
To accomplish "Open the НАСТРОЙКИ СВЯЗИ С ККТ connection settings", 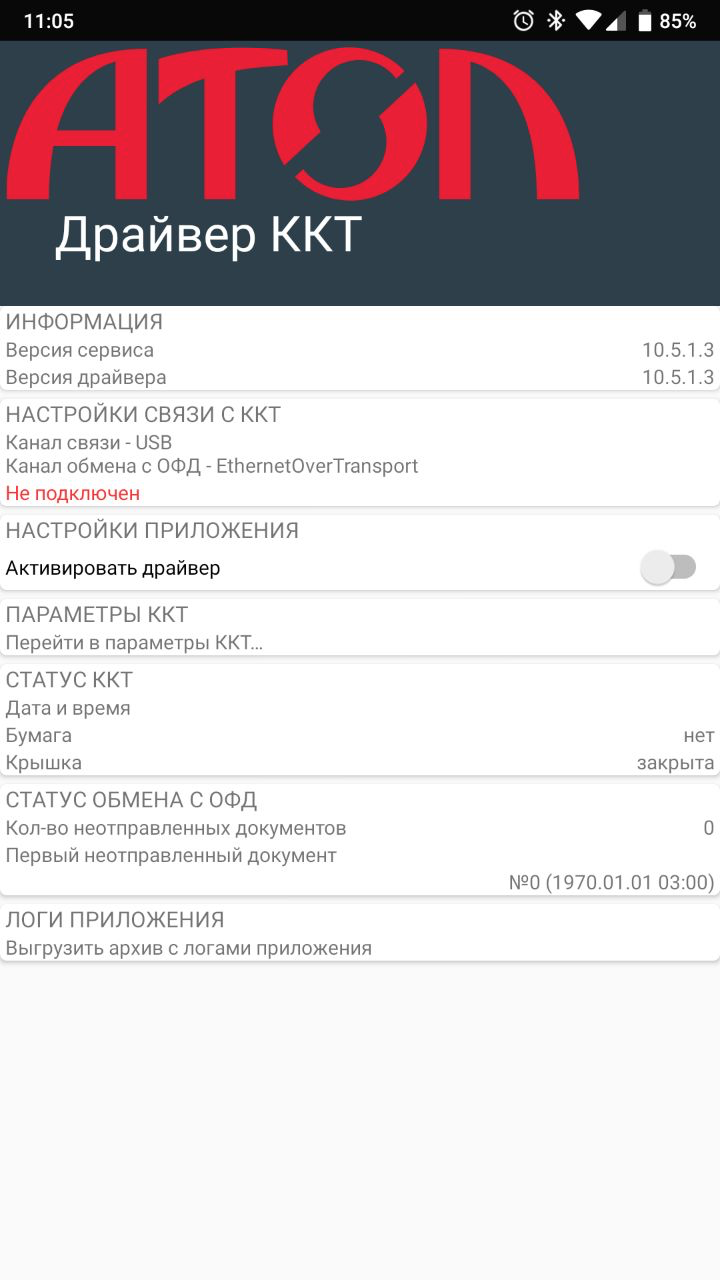I will click(360, 452).
